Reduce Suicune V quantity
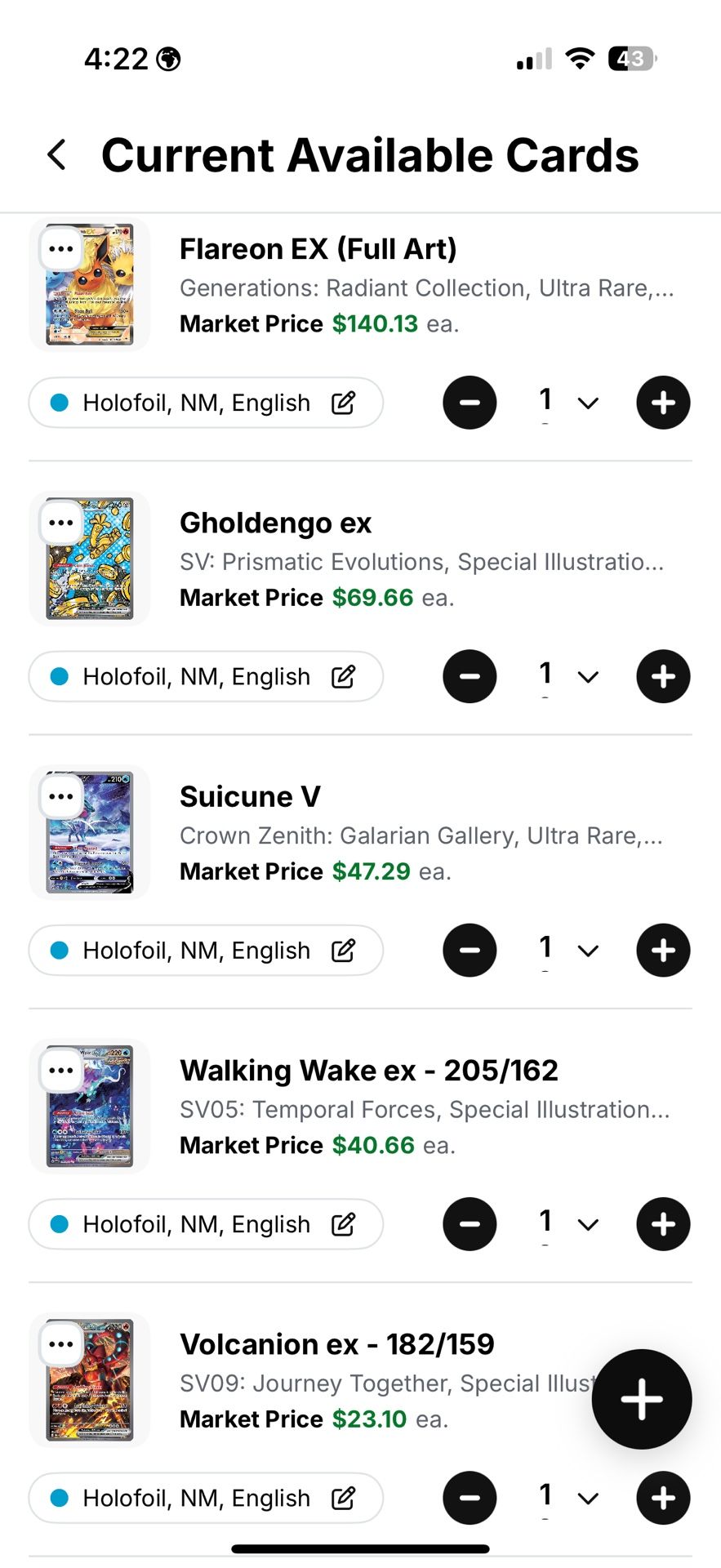The width and height of the screenshot is (721, 1568). point(470,951)
